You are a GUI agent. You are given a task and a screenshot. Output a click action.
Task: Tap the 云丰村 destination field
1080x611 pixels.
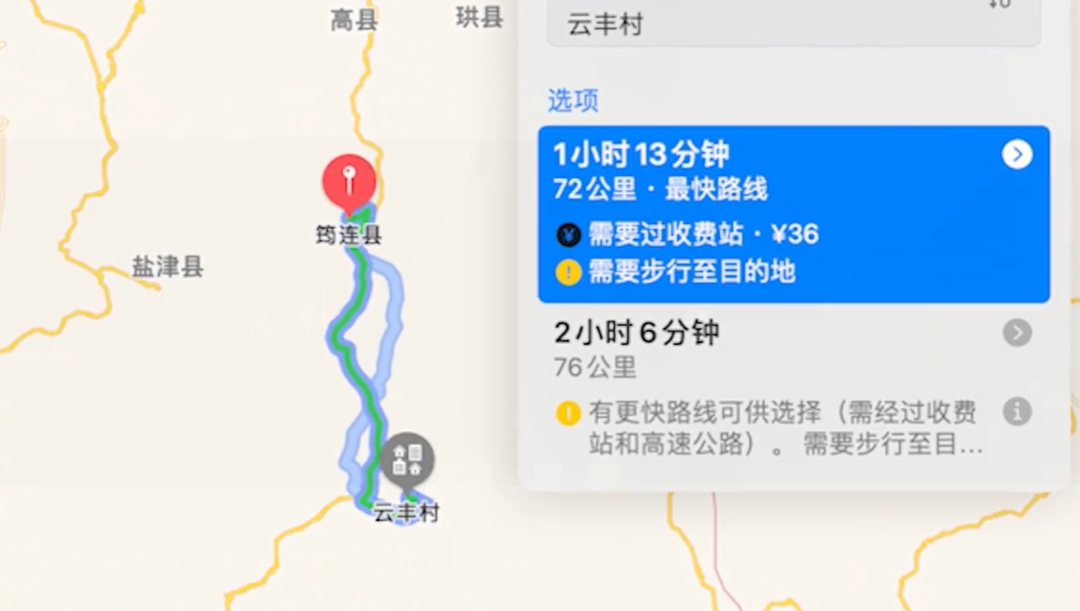[x=793, y=24]
